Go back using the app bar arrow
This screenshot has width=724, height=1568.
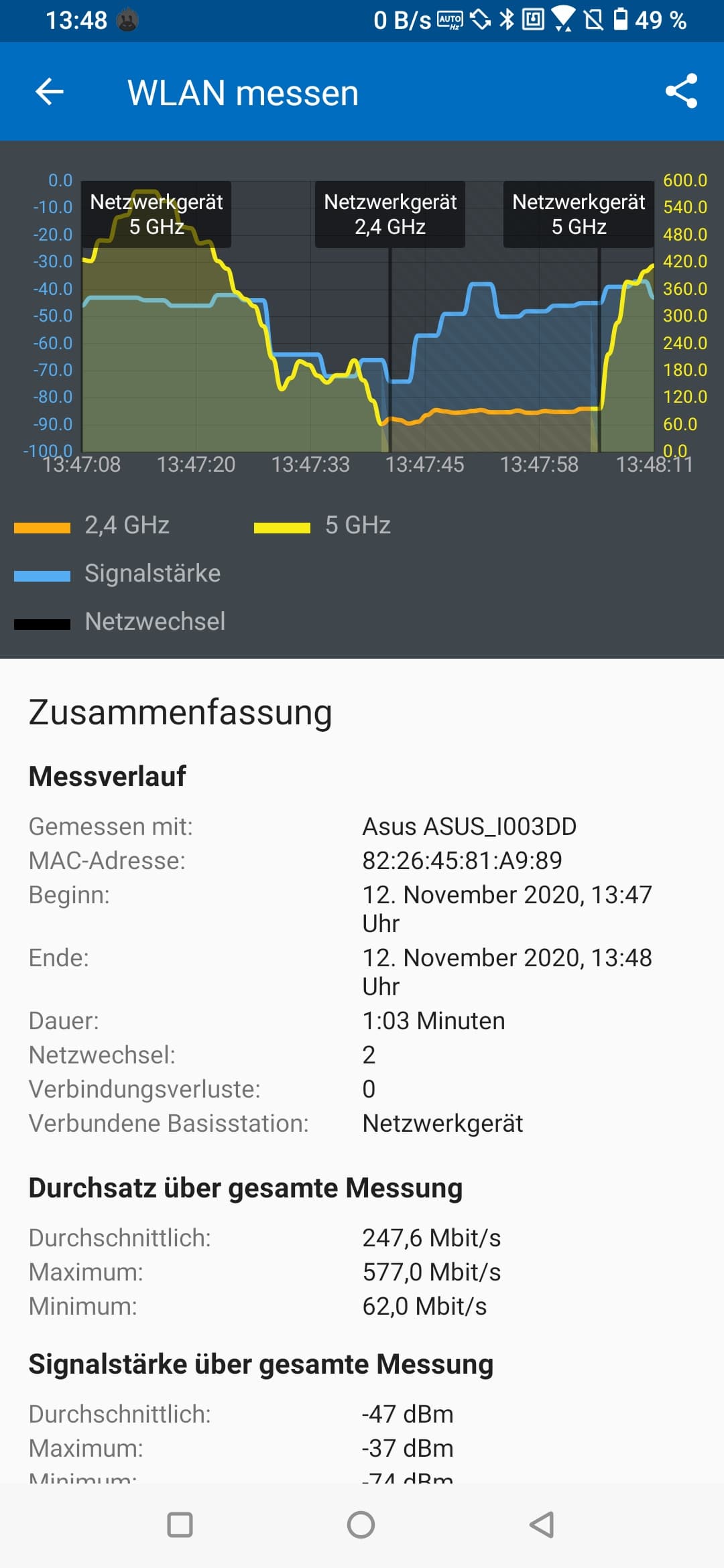click(x=49, y=92)
